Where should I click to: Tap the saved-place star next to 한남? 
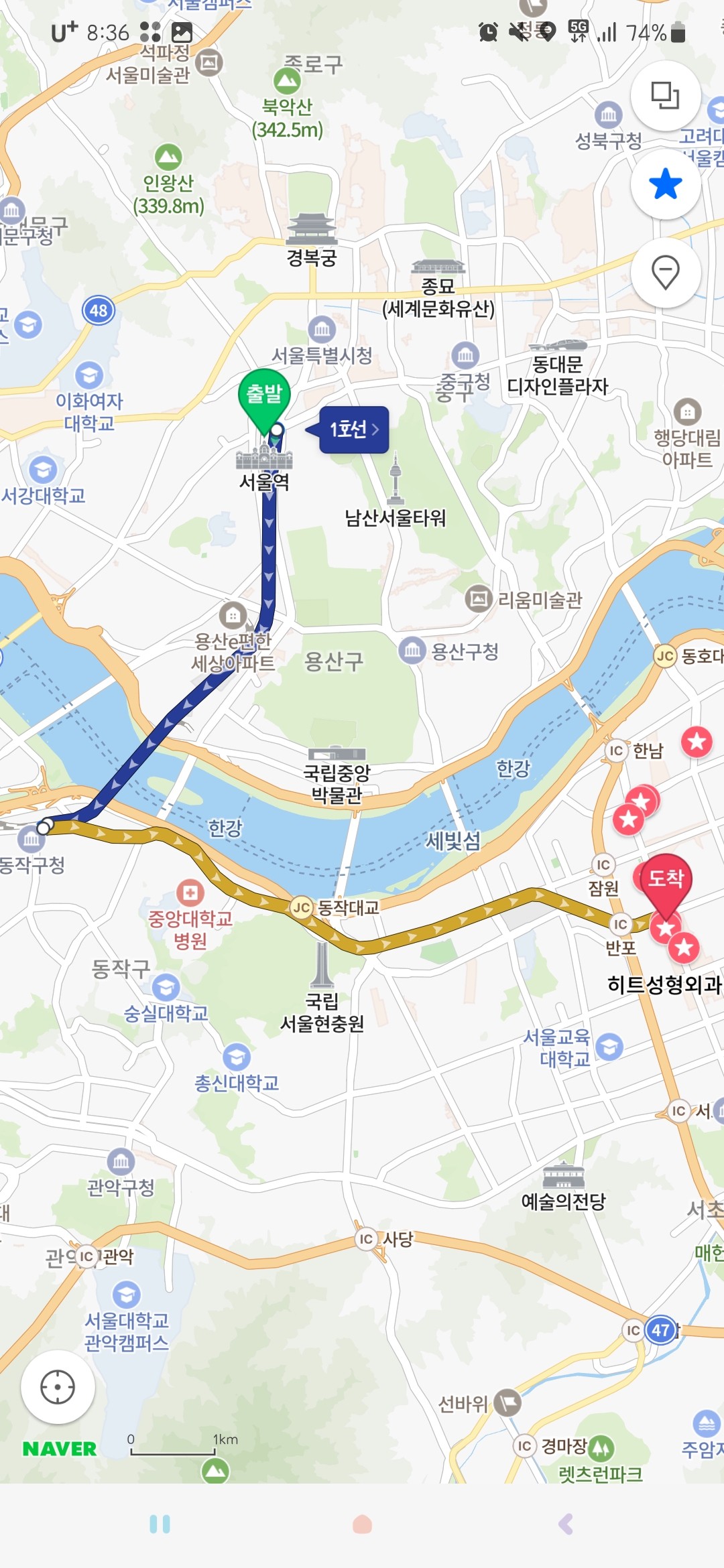(x=697, y=741)
